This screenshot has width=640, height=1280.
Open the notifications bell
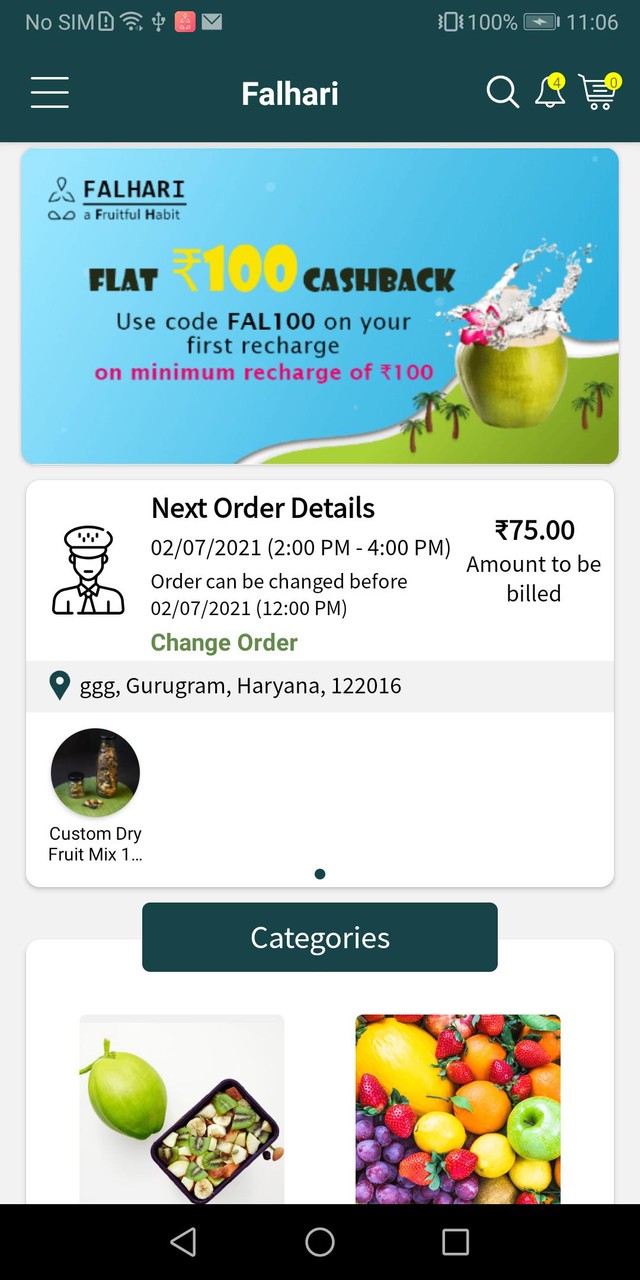tap(550, 93)
